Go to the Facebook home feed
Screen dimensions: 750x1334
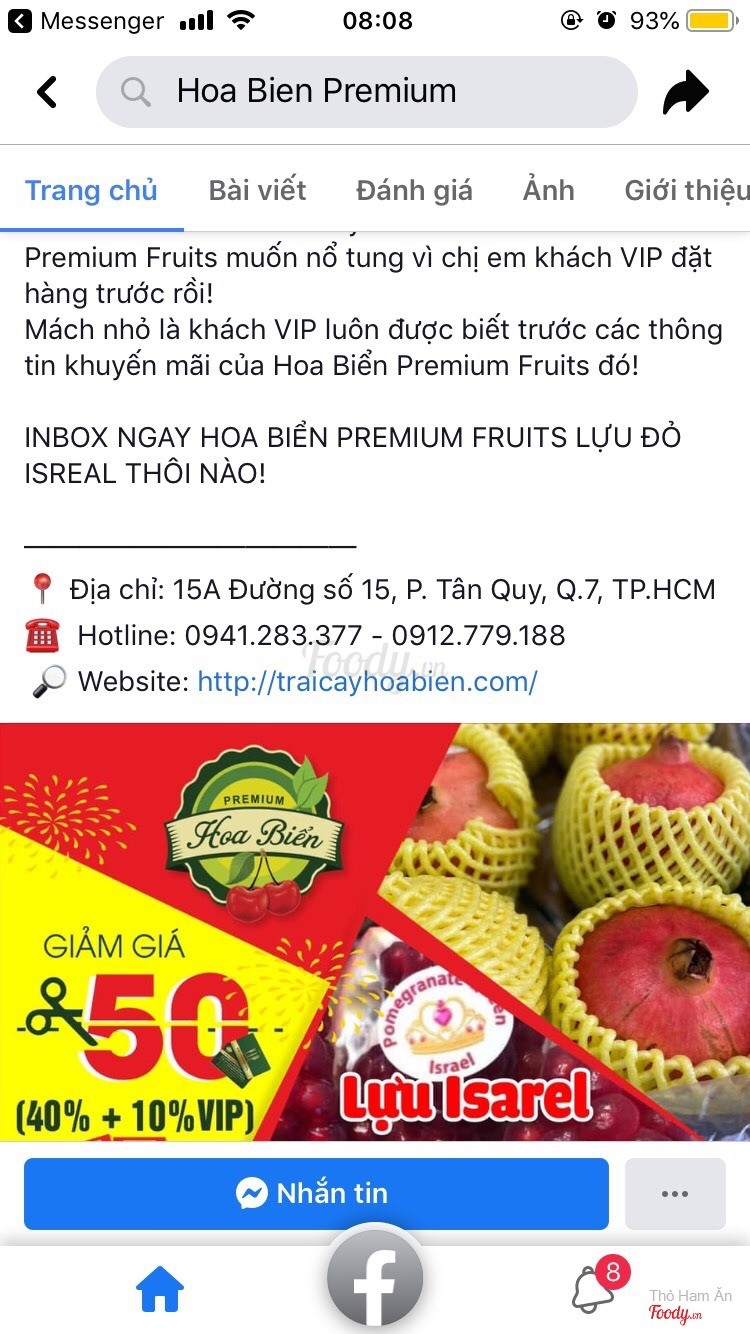tap(160, 1289)
